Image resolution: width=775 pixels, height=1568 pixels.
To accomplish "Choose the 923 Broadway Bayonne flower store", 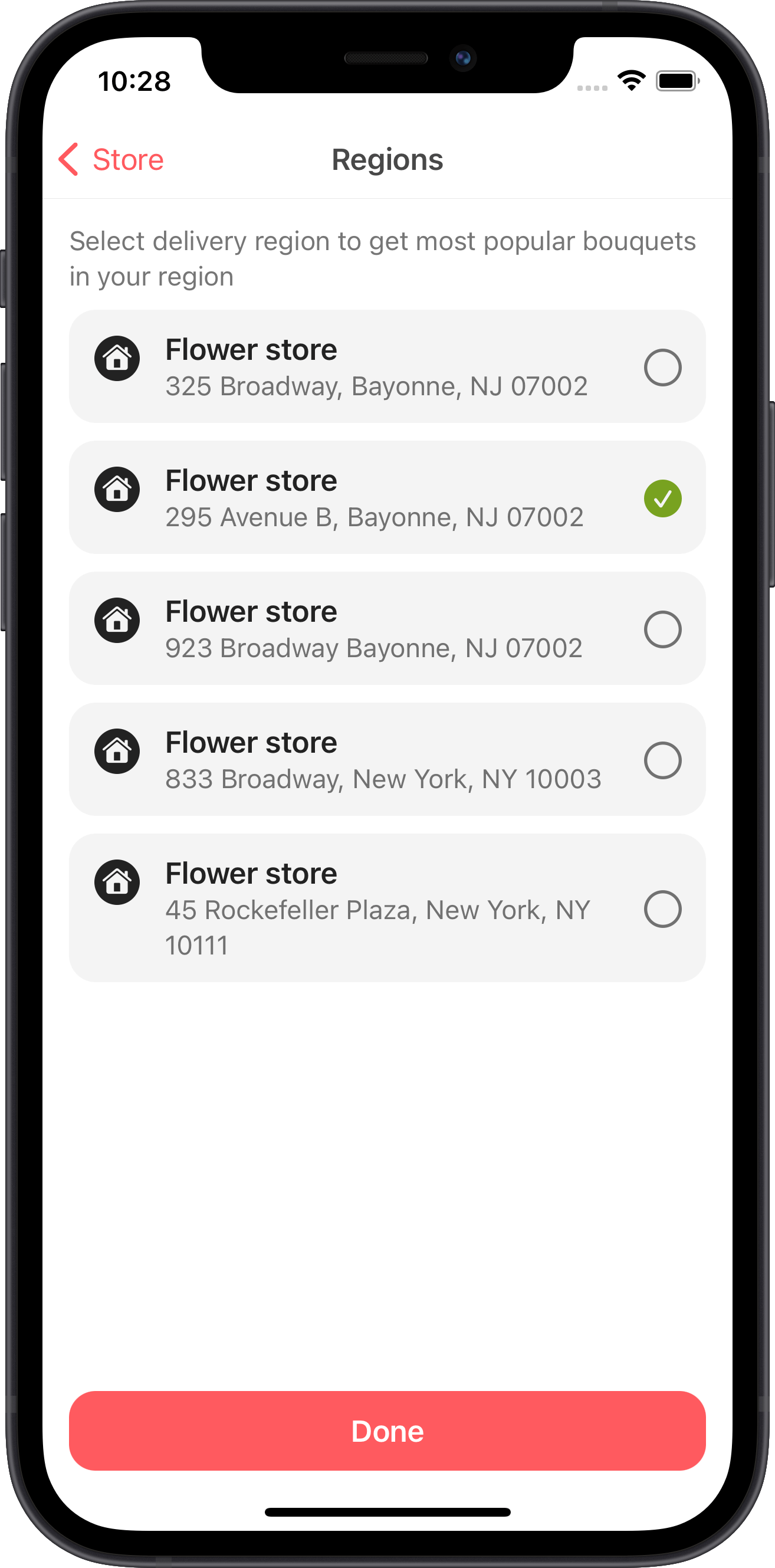I will coord(662,629).
